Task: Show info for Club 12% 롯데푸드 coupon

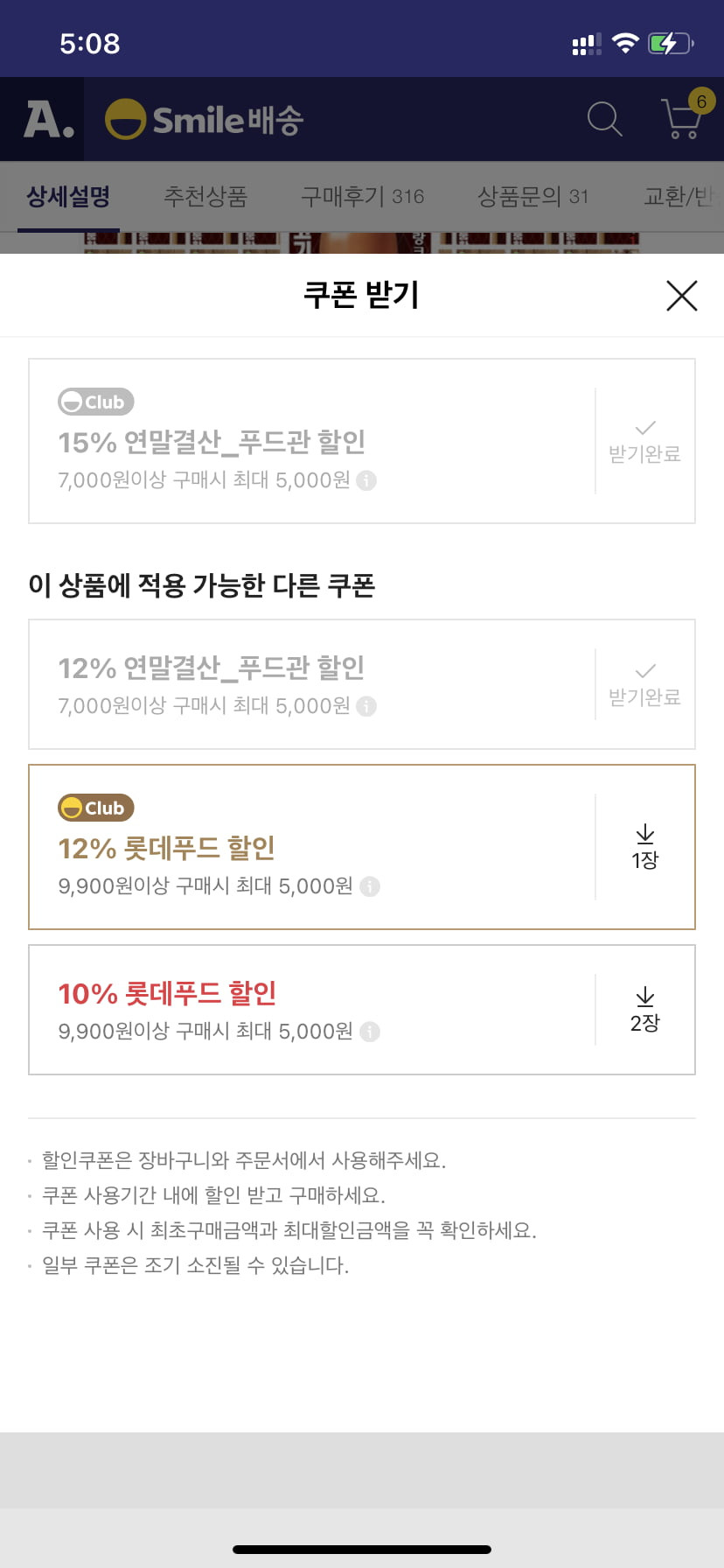Action: pos(370,886)
